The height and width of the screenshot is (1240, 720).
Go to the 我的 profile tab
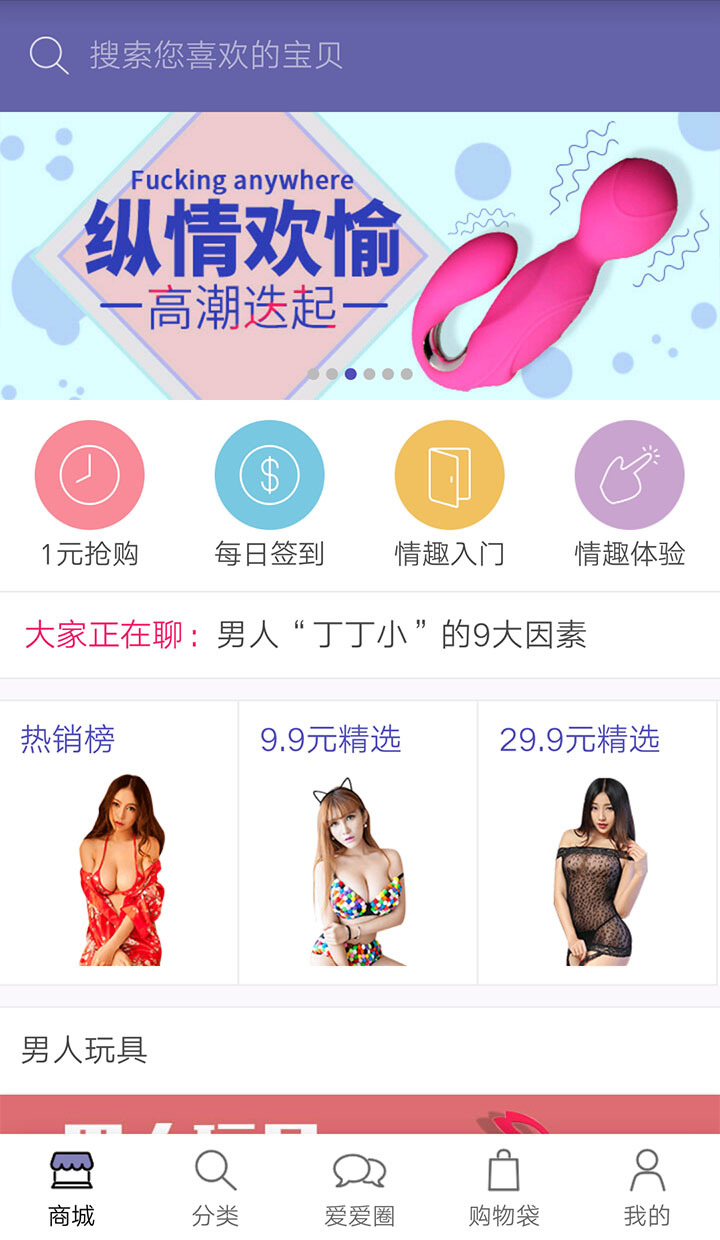pyautogui.click(x=647, y=1188)
